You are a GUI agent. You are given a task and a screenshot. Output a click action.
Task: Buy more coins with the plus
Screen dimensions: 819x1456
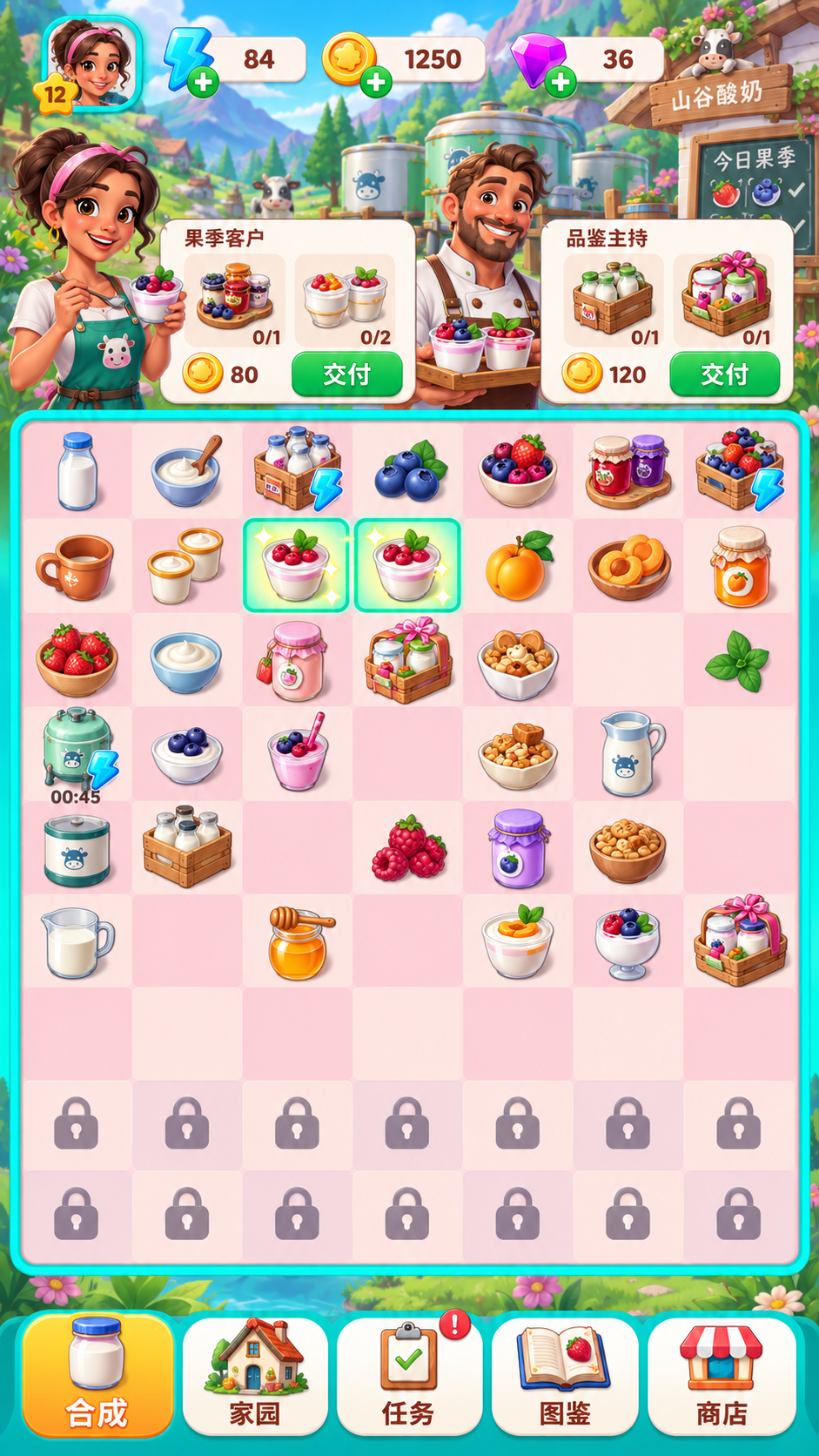tap(376, 84)
